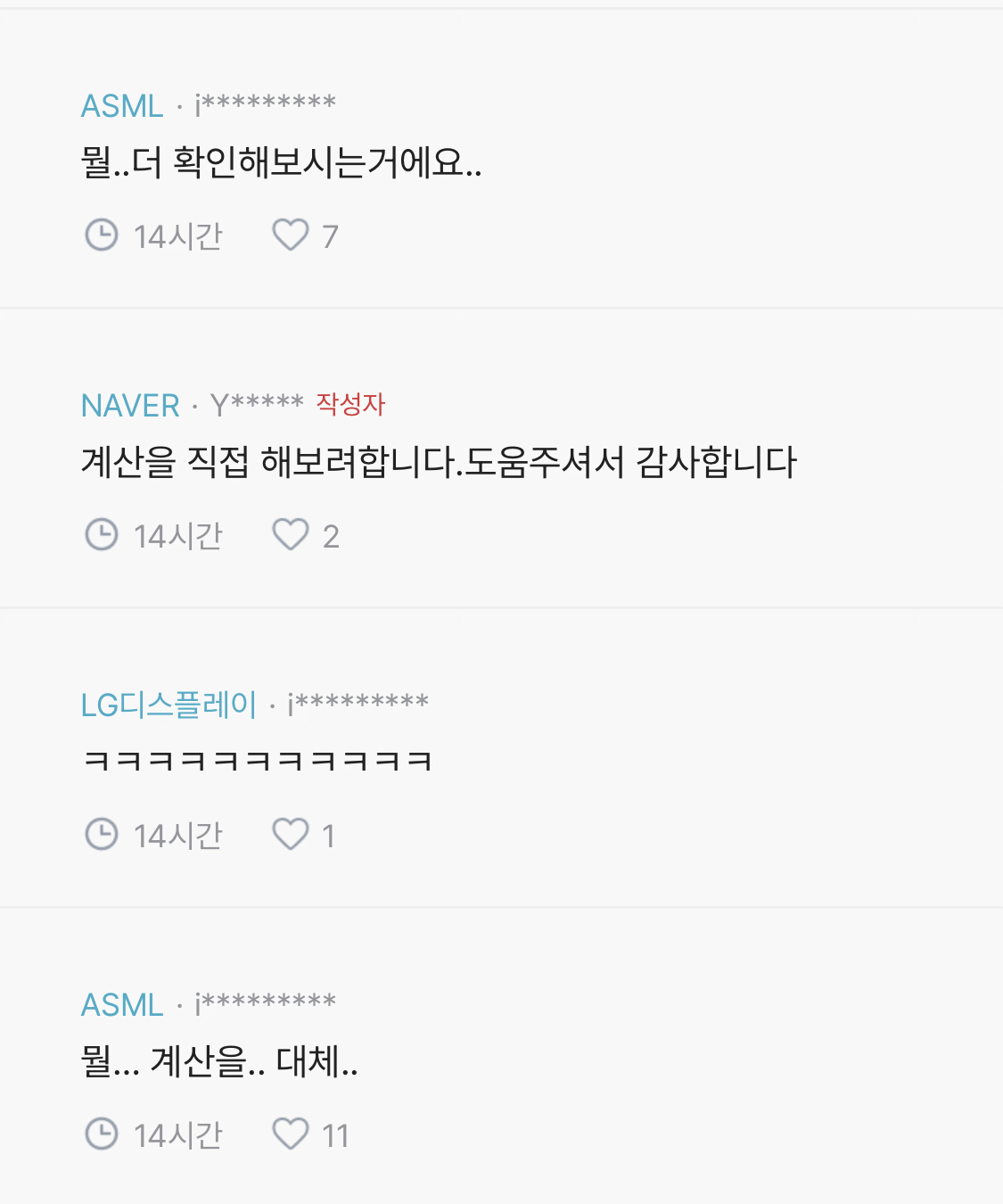Screen dimensions: 1003x1204
Task: Like the LG디스플레이 ㅋㅋㅋ comment
Action: pyautogui.click(x=290, y=835)
